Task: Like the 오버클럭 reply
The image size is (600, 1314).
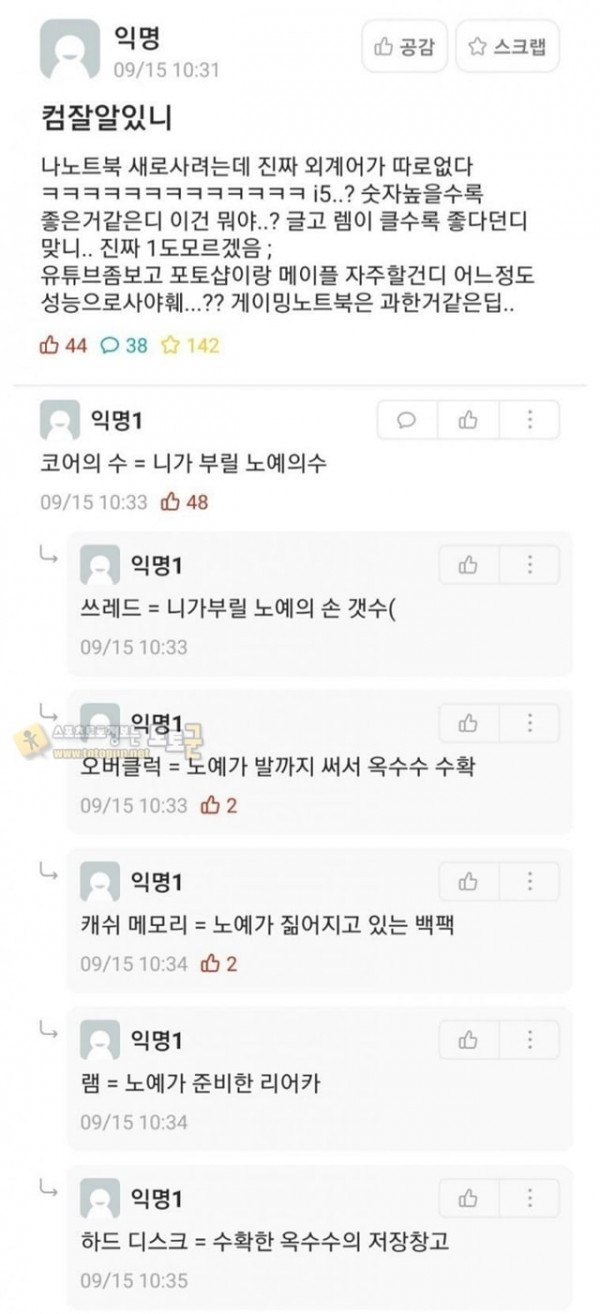Action: coord(468,723)
